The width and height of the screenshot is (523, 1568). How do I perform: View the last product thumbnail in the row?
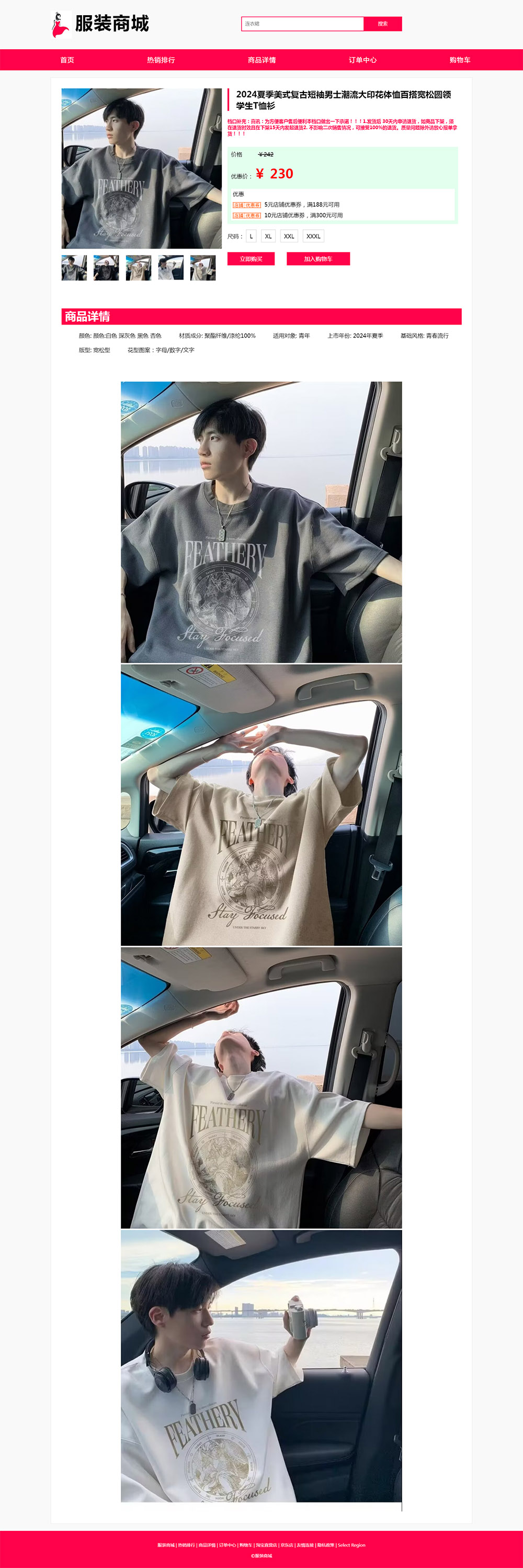(x=203, y=268)
